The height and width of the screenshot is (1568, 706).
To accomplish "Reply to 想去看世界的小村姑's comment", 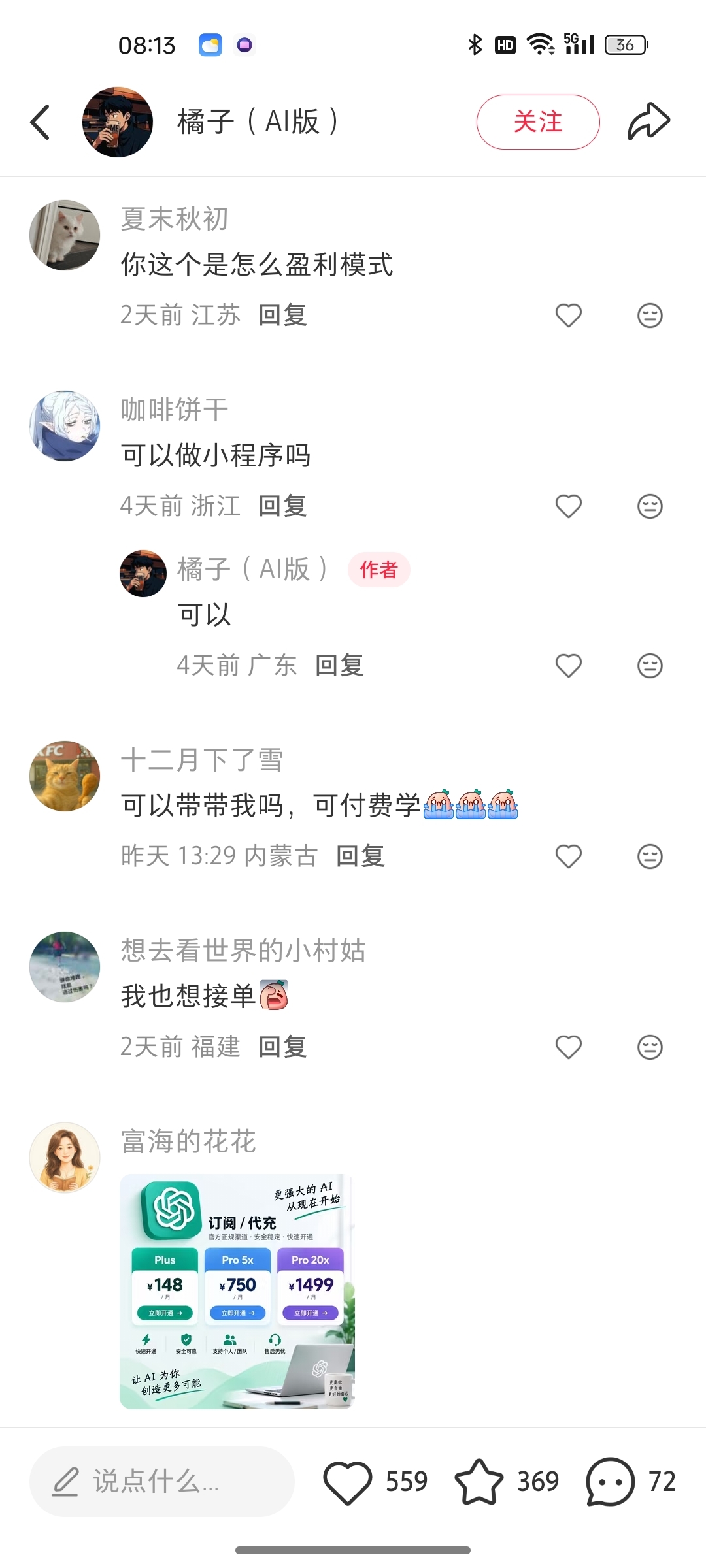I will tap(282, 1047).
